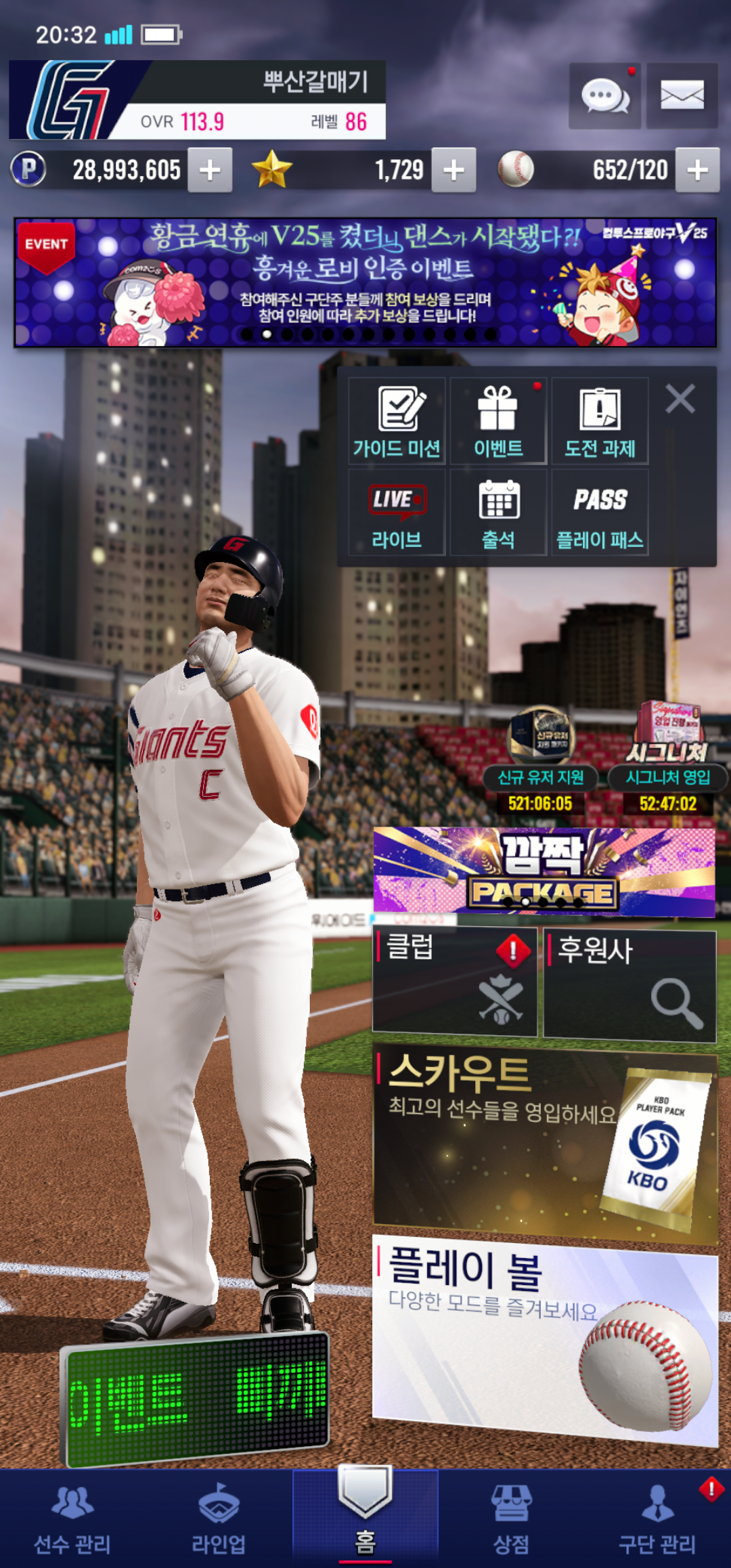
Task: Open the 라이브 section
Action: 397,513
